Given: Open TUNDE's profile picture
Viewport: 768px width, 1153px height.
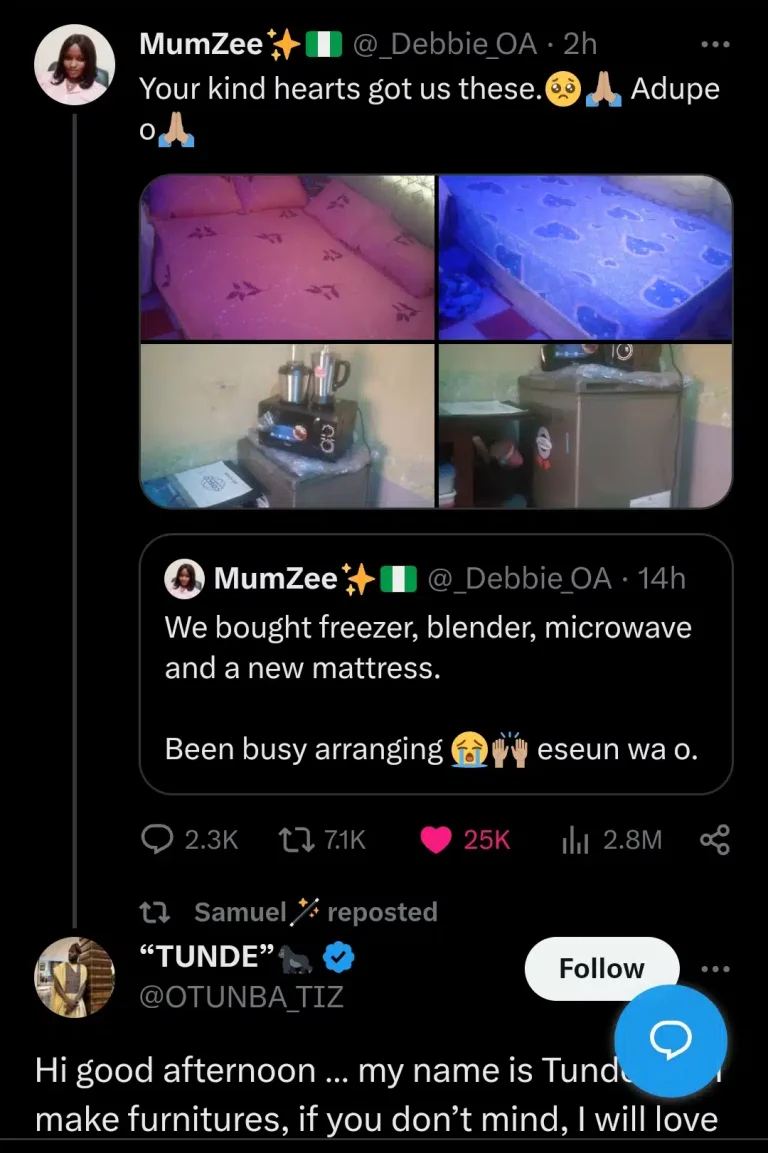Looking at the screenshot, I should 74,977.
